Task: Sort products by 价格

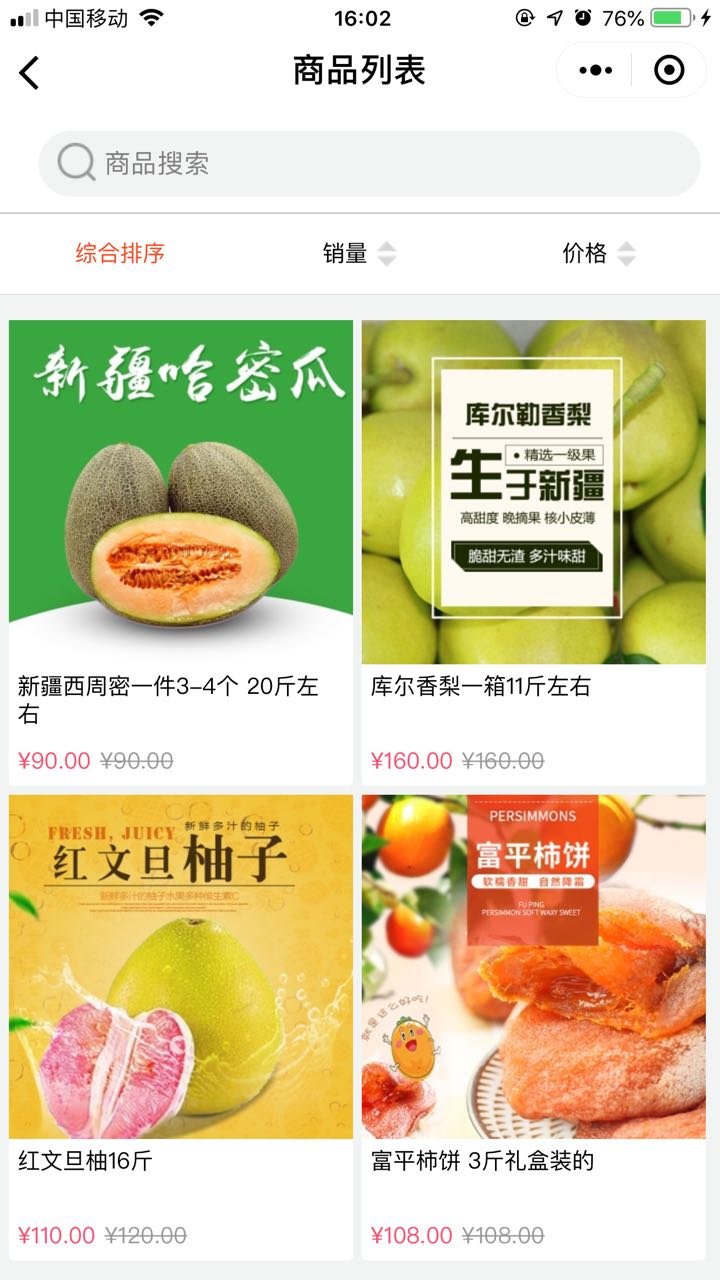Action: 598,254
